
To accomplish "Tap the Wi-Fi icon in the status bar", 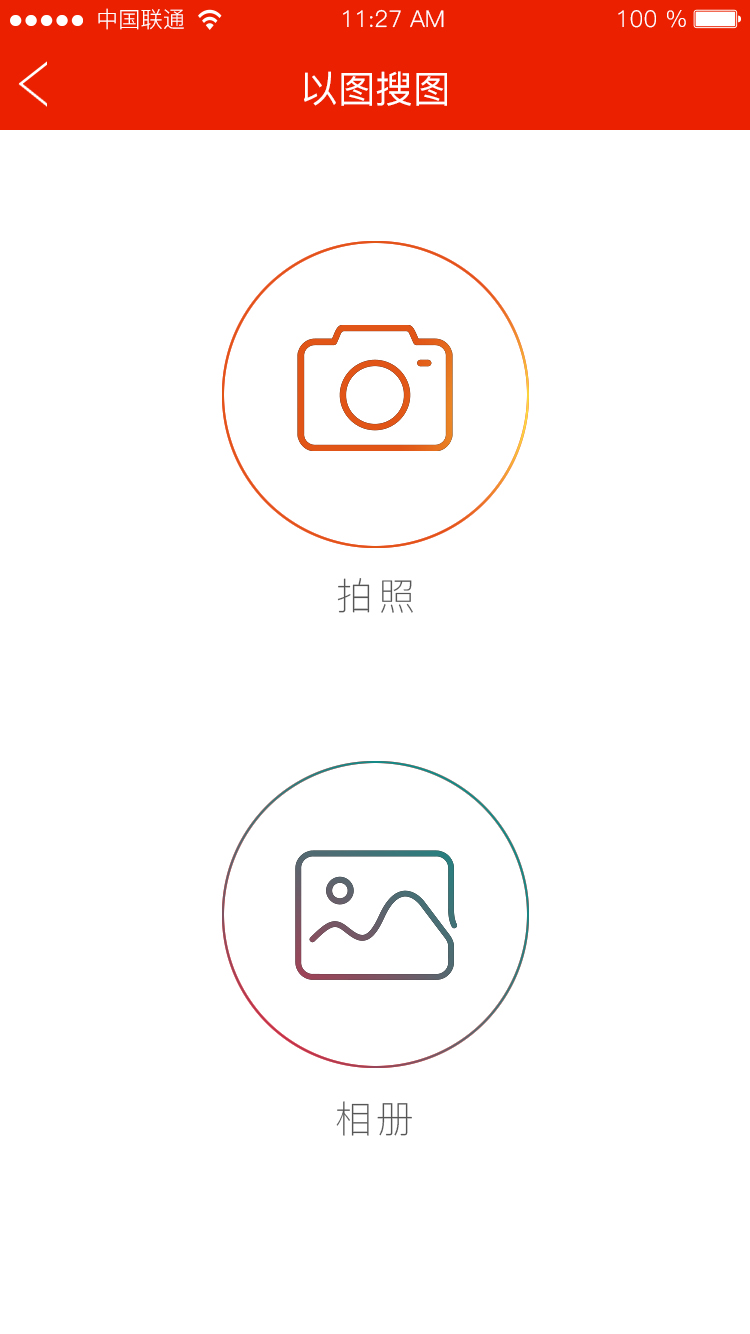I will pos(210,18).
